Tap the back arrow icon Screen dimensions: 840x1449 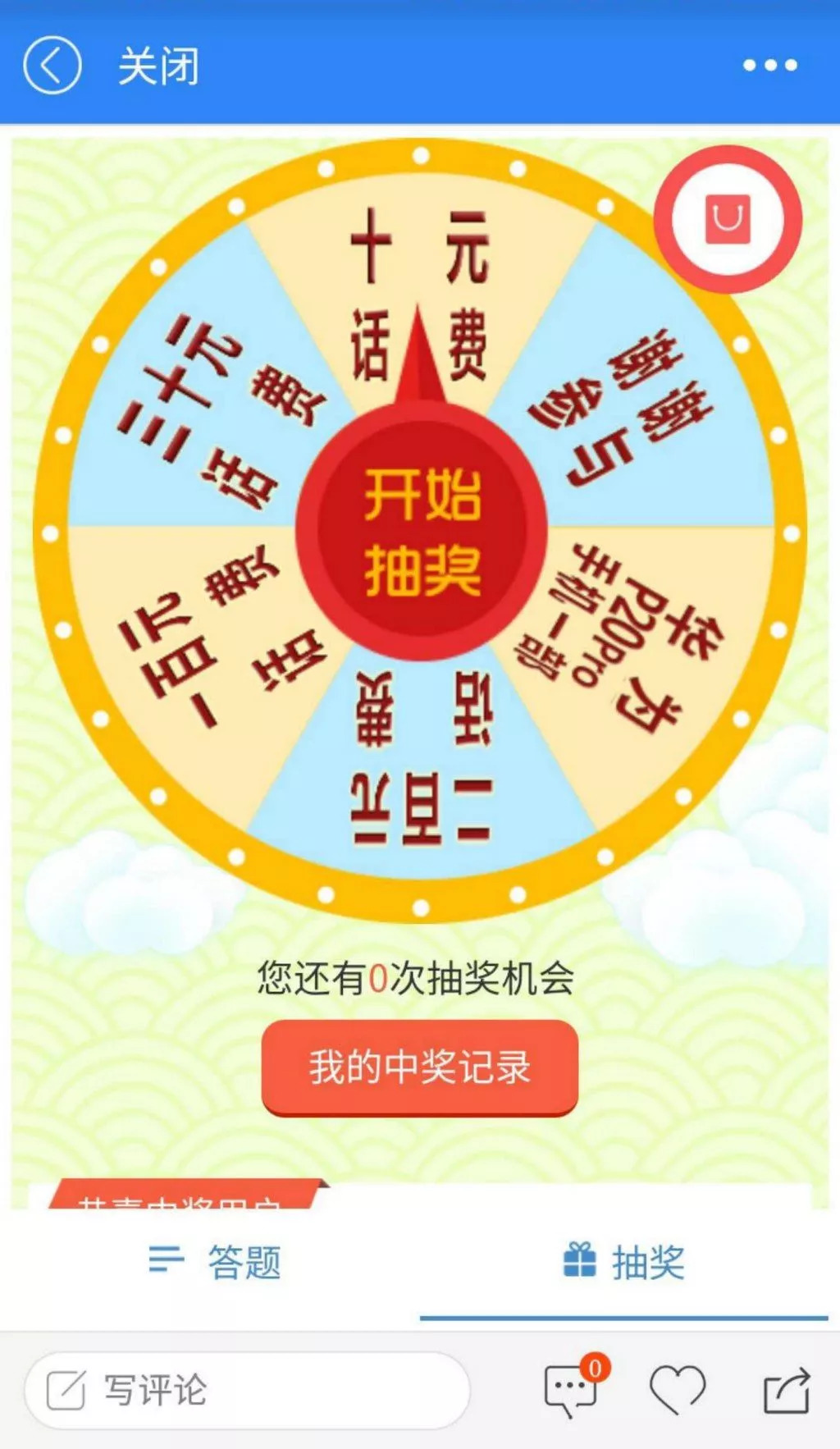click(52, 66)
